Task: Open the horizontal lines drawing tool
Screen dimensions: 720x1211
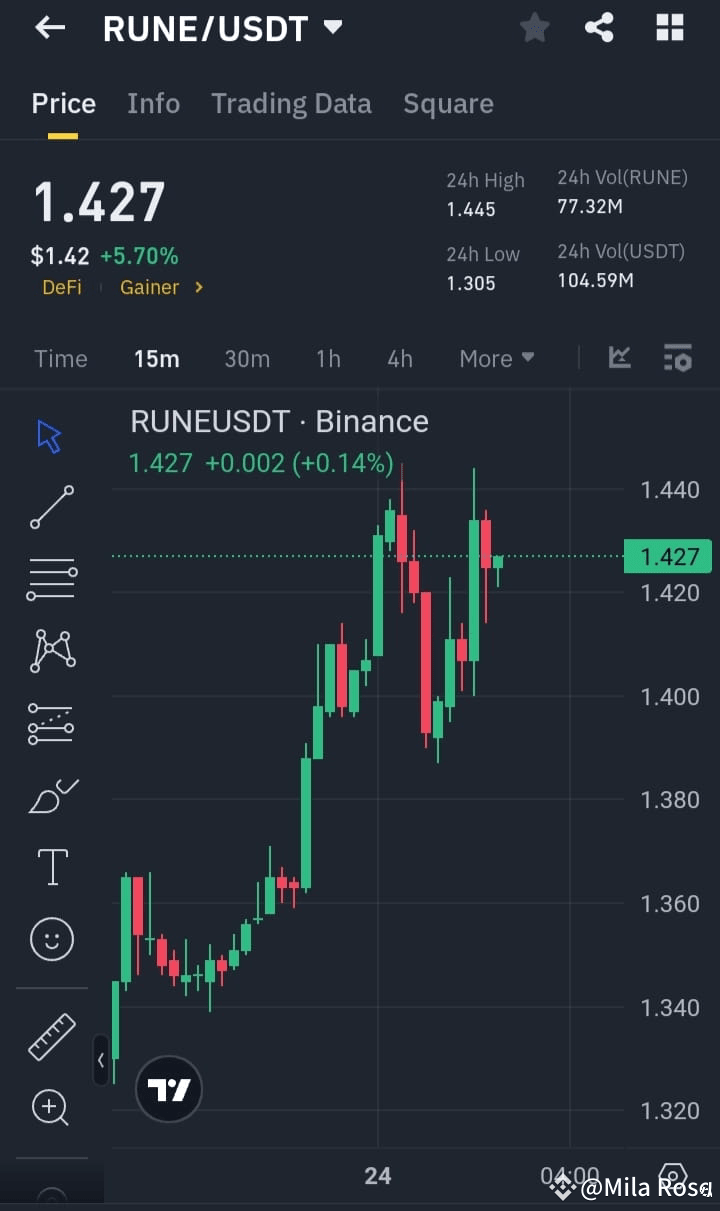Action: (51, 578)
